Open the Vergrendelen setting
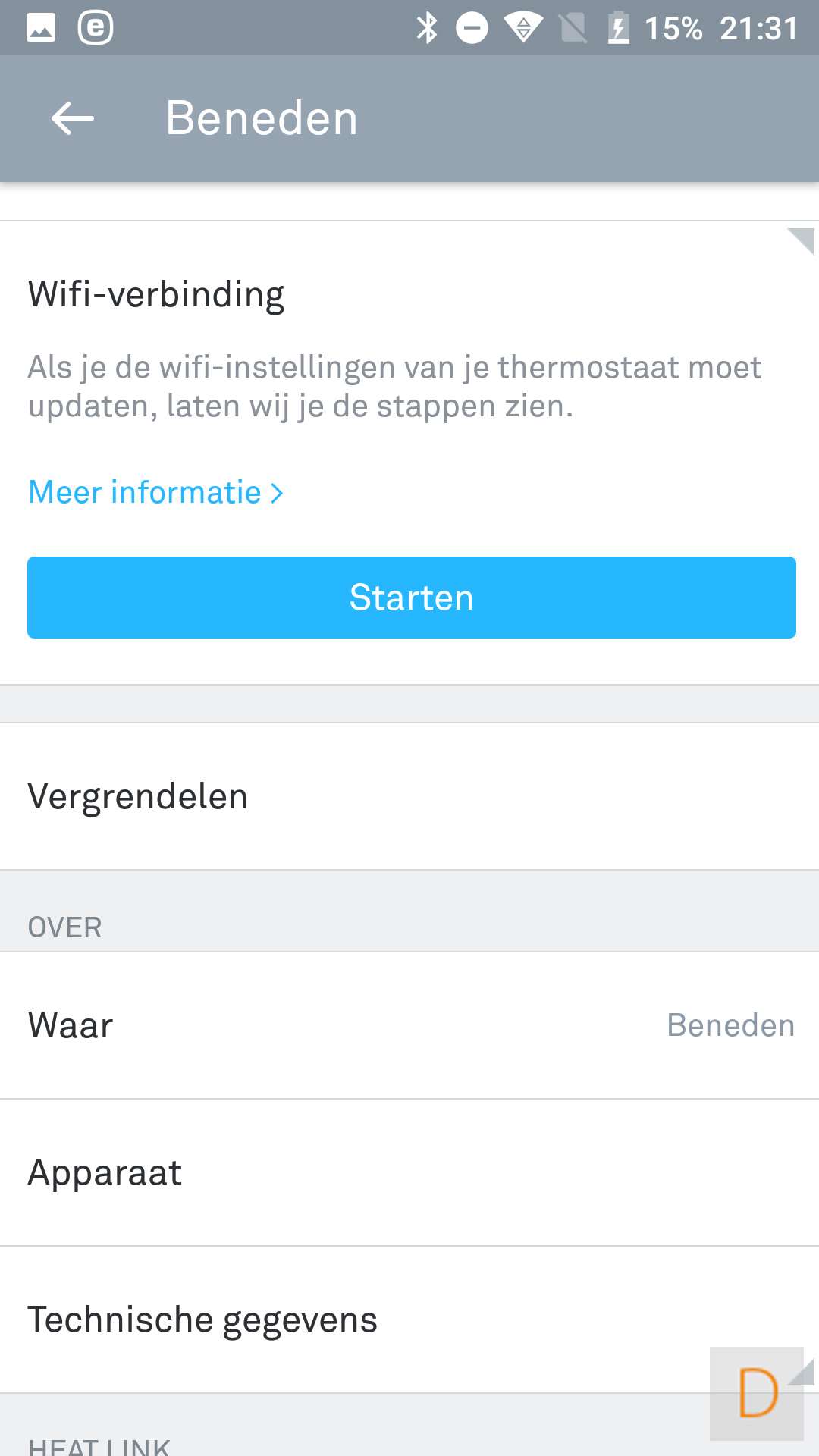The image size is (819, 1456). [x=409, y=796]
